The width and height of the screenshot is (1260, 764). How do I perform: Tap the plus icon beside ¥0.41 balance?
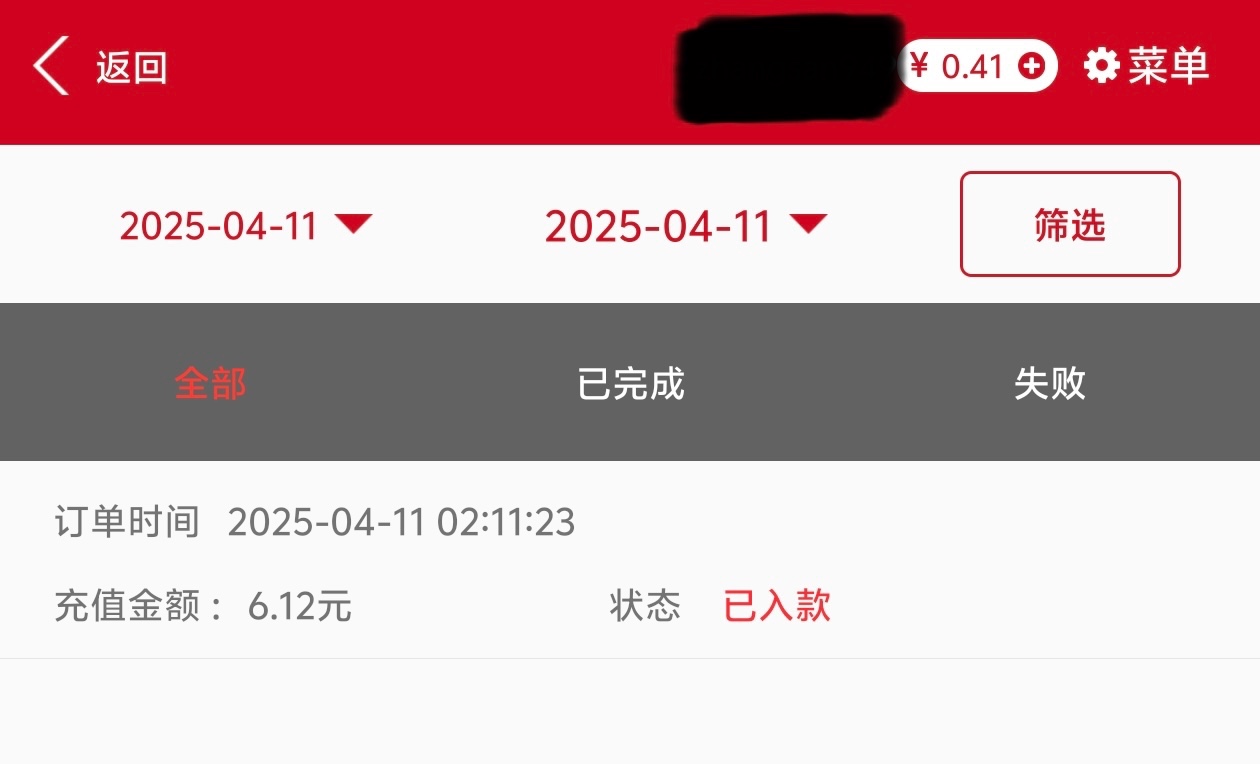pyautogui.click(x=1030, y=67)
